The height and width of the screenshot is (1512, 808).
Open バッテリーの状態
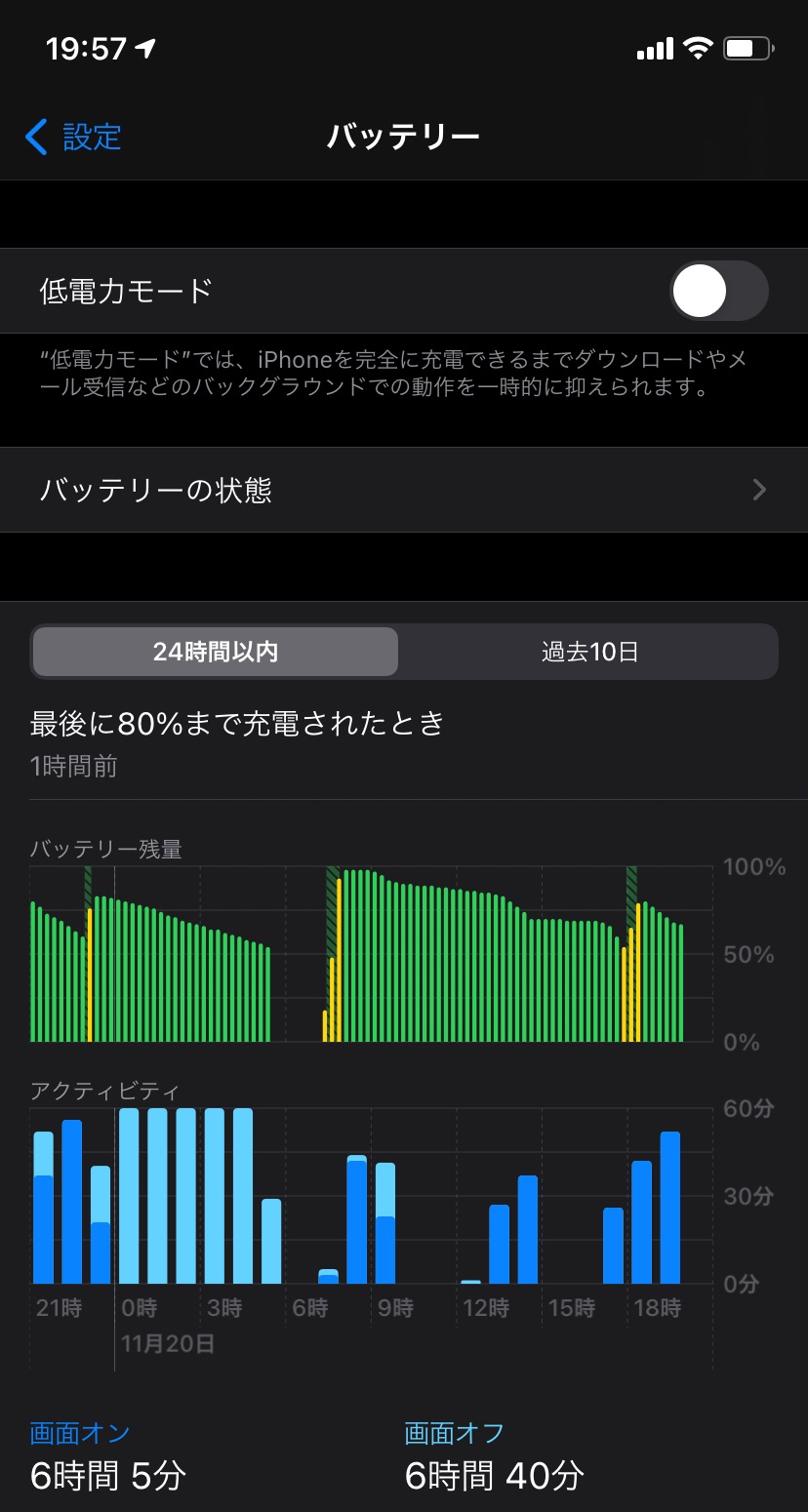tap(404, 490)
